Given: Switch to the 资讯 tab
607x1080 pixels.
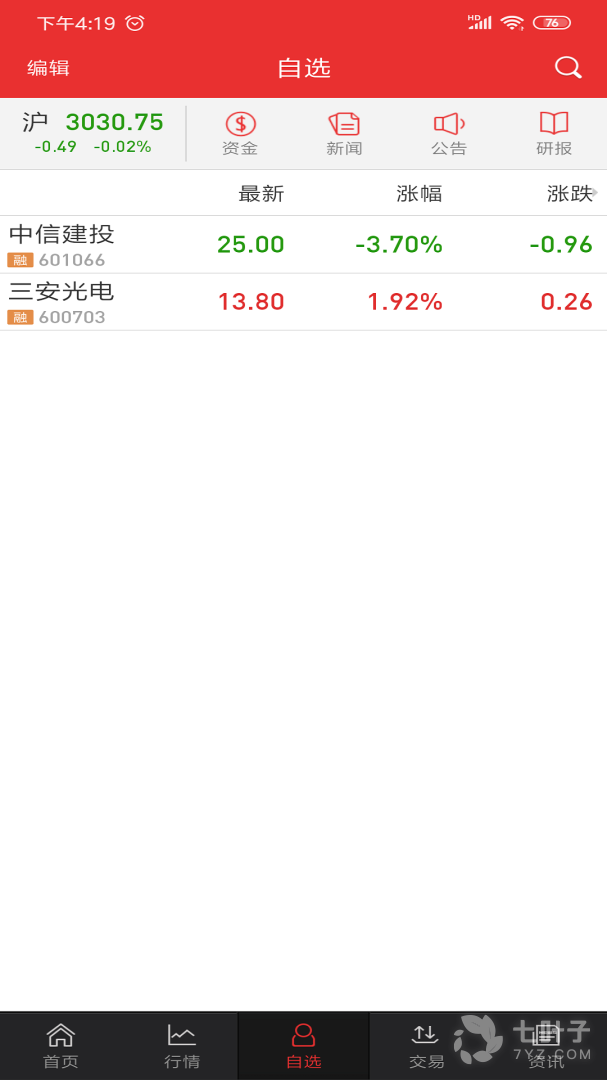Looking at the screenshot, I should coord(546,1046).
